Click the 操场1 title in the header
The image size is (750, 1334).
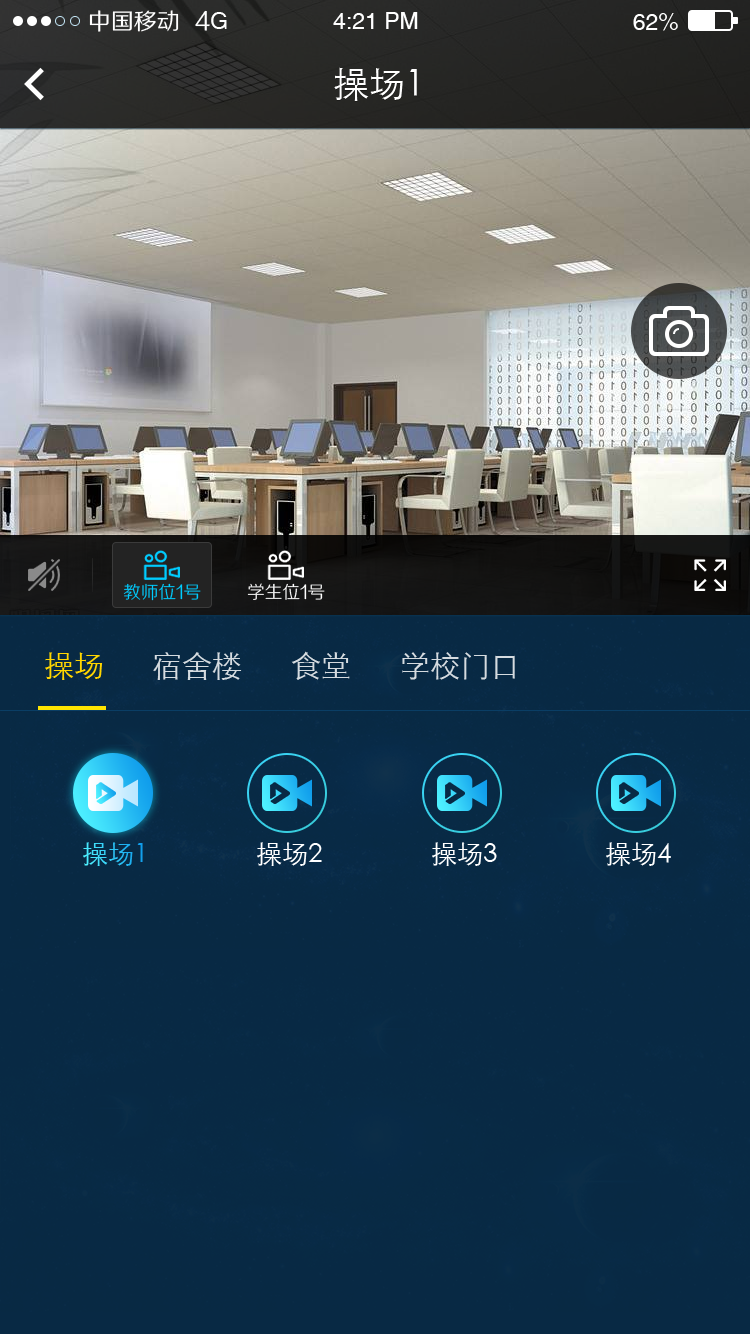(375, 84)
